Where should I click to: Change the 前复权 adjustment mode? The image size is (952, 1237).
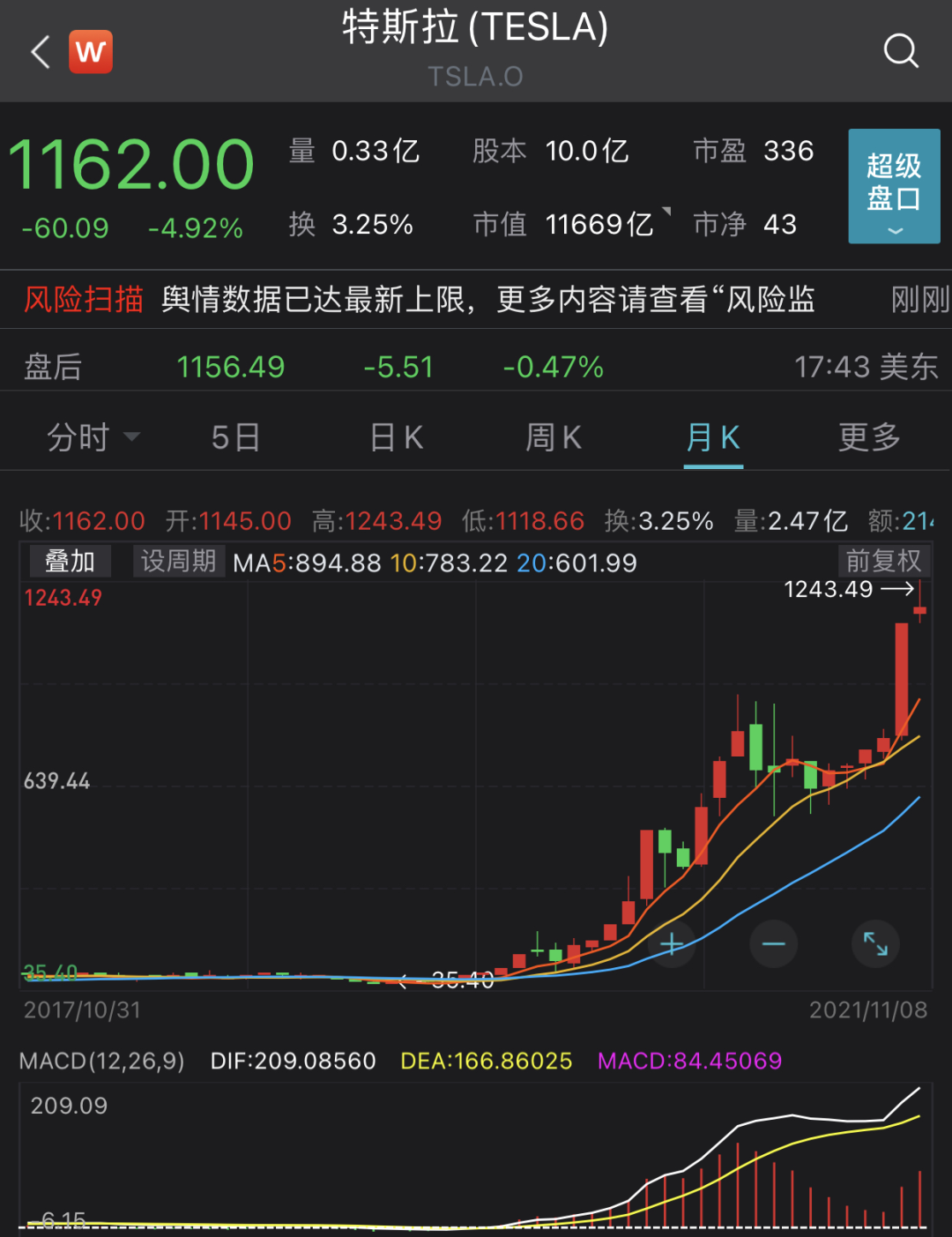point(883,561)
